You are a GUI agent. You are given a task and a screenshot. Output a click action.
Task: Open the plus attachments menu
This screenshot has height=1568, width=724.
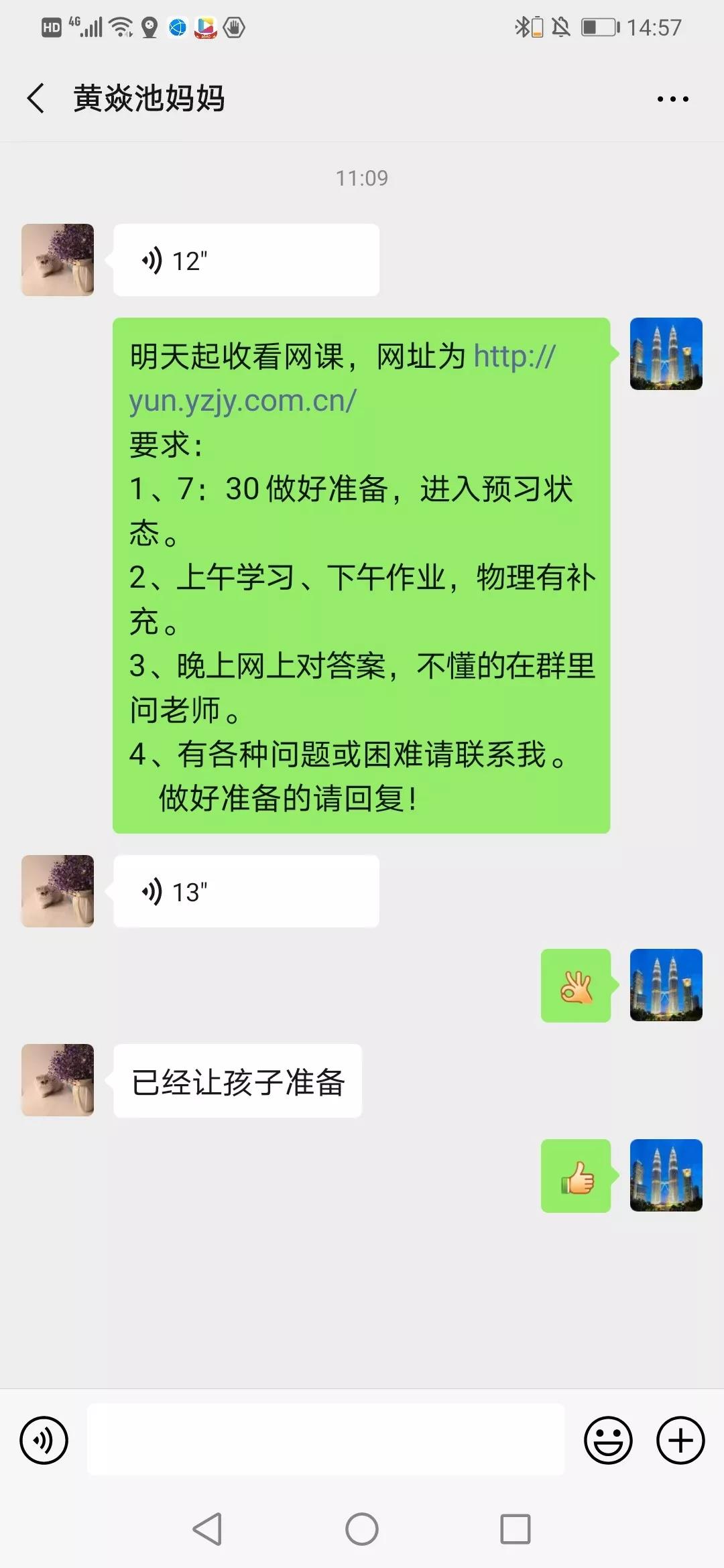(680, 1440)
